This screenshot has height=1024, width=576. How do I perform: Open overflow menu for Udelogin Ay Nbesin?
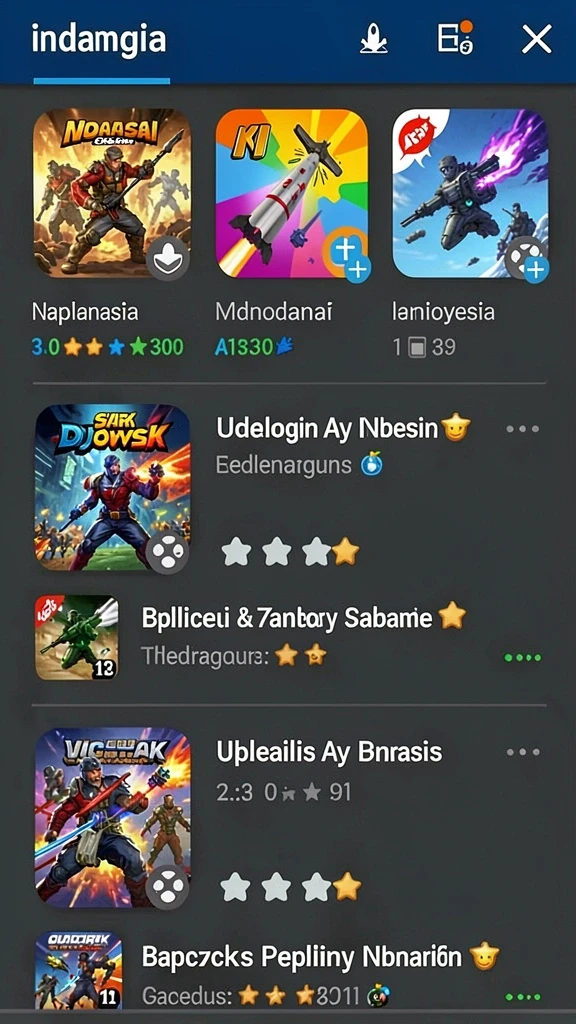coord(523,429)
